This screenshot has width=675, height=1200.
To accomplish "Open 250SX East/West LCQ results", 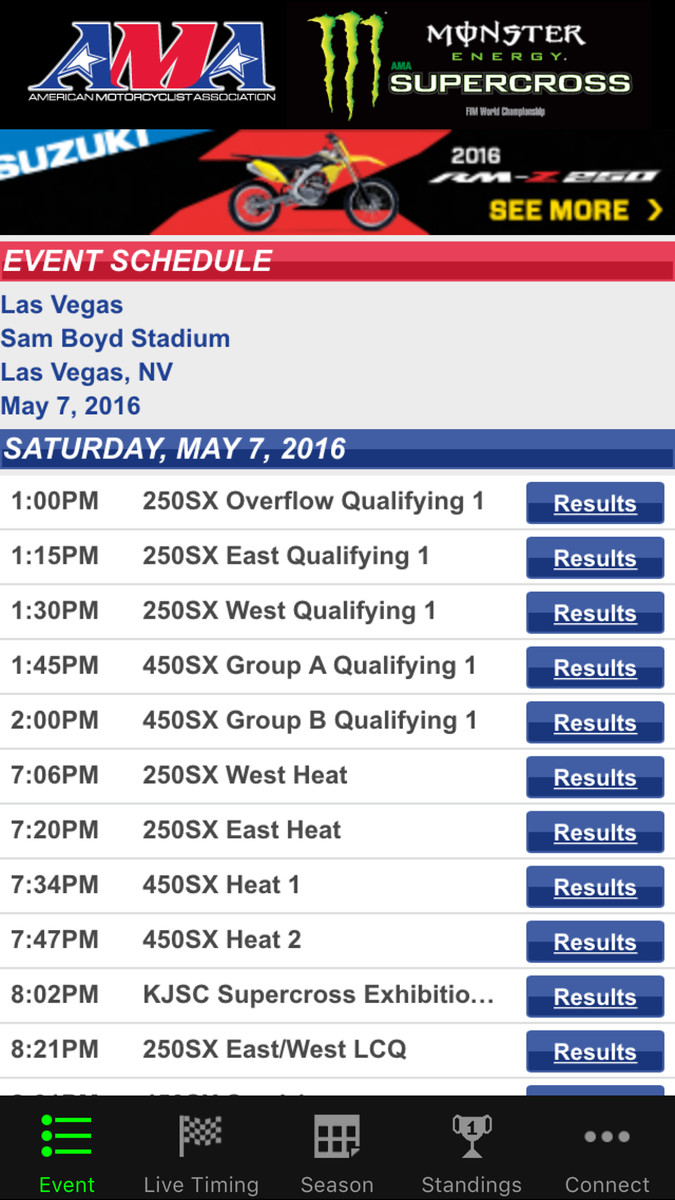I will pyautogui.click(x=595, y=1052).
